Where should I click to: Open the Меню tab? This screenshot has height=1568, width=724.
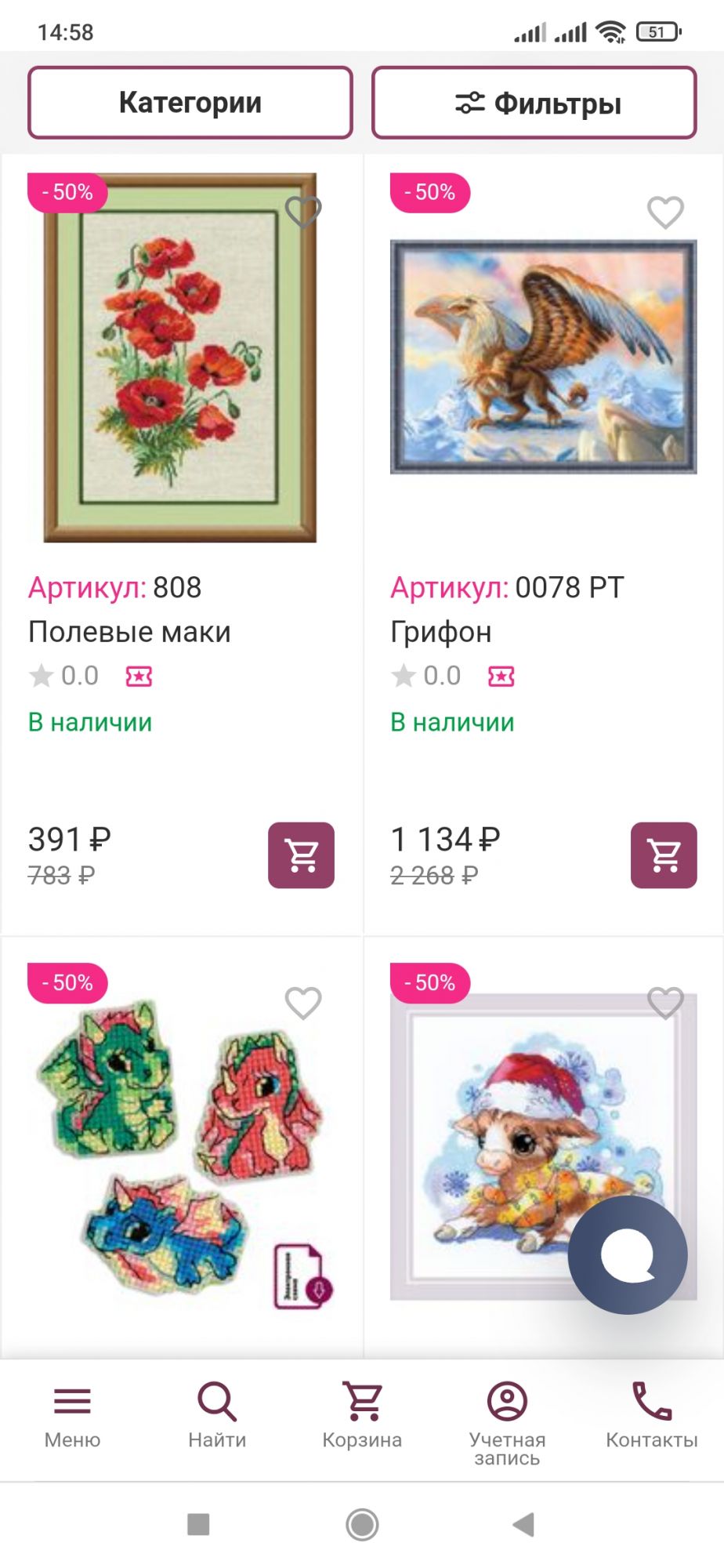click(72, 1415)
